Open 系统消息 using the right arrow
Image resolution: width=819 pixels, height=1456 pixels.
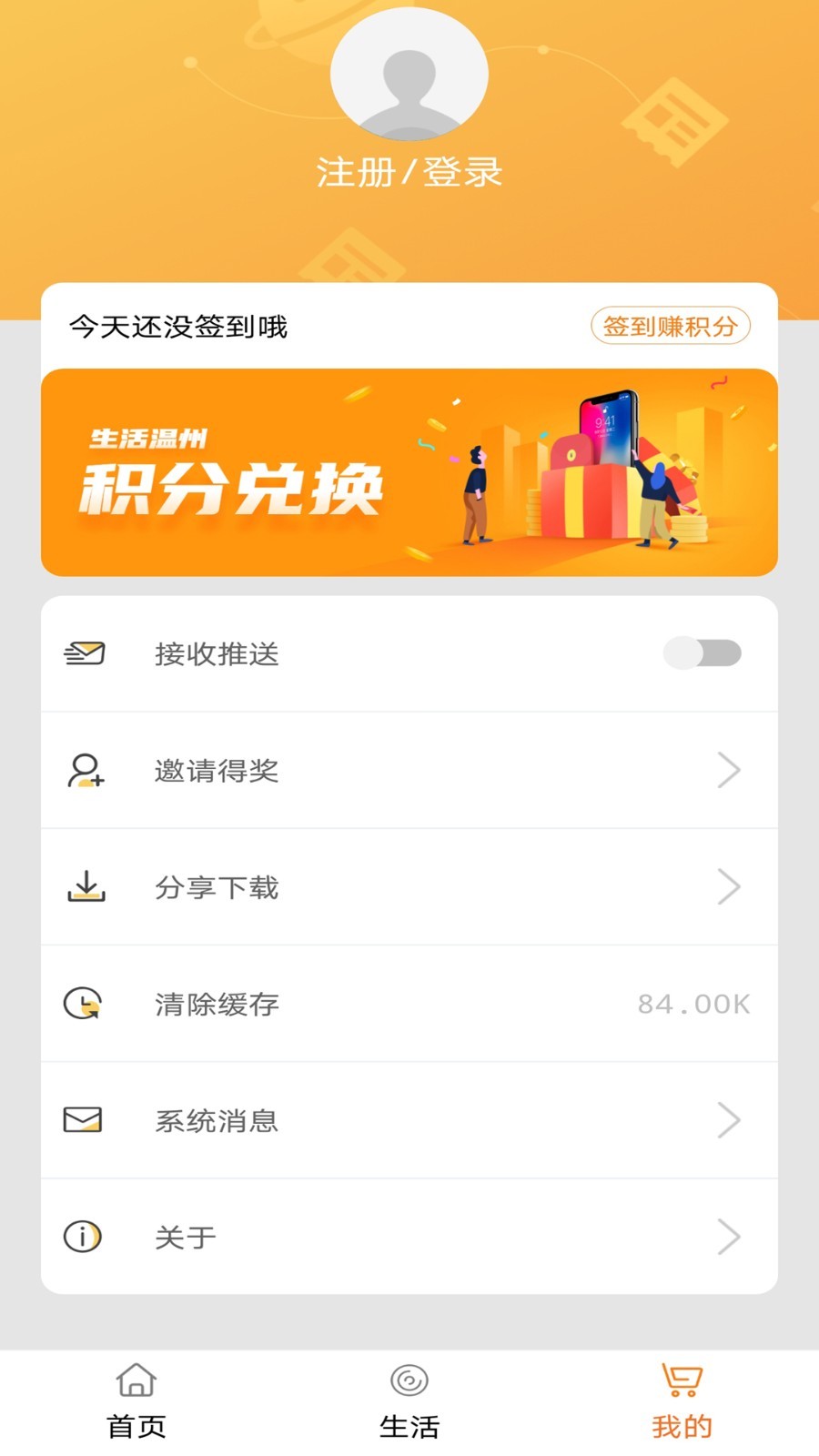tap(729, 1120)
